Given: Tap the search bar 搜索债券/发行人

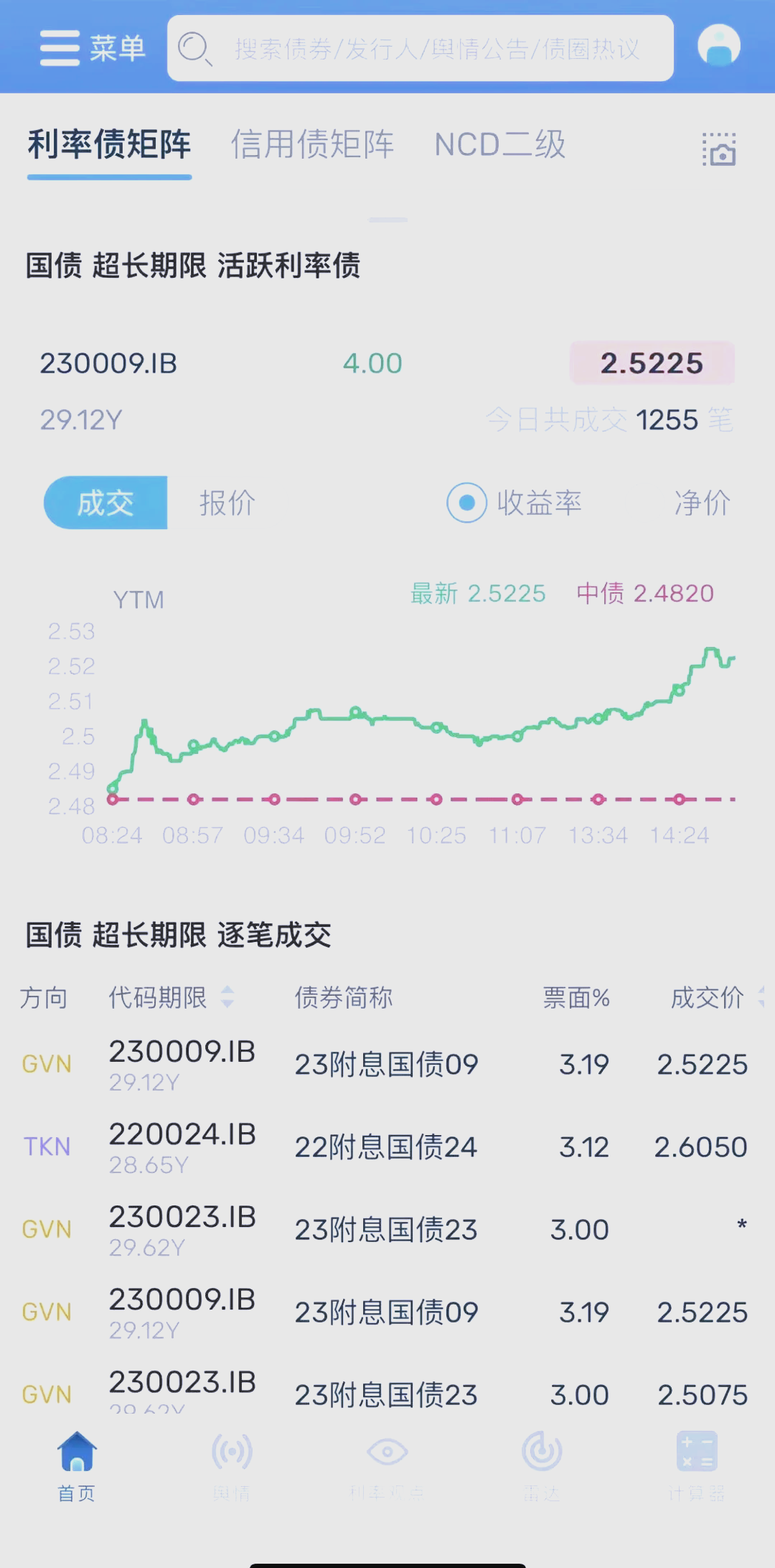Looking at the screenshot, I should [x=420, y=48].
